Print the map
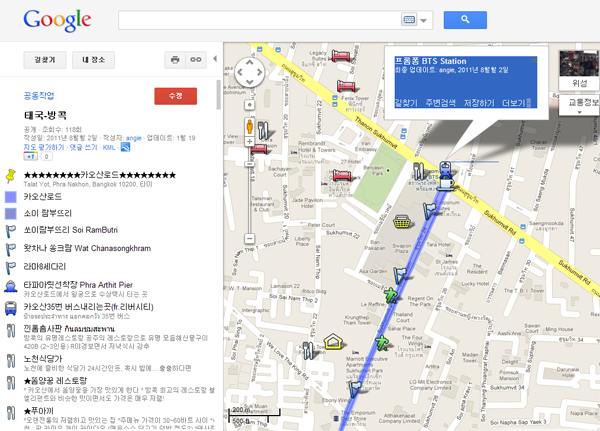 [x=175, y=60]
